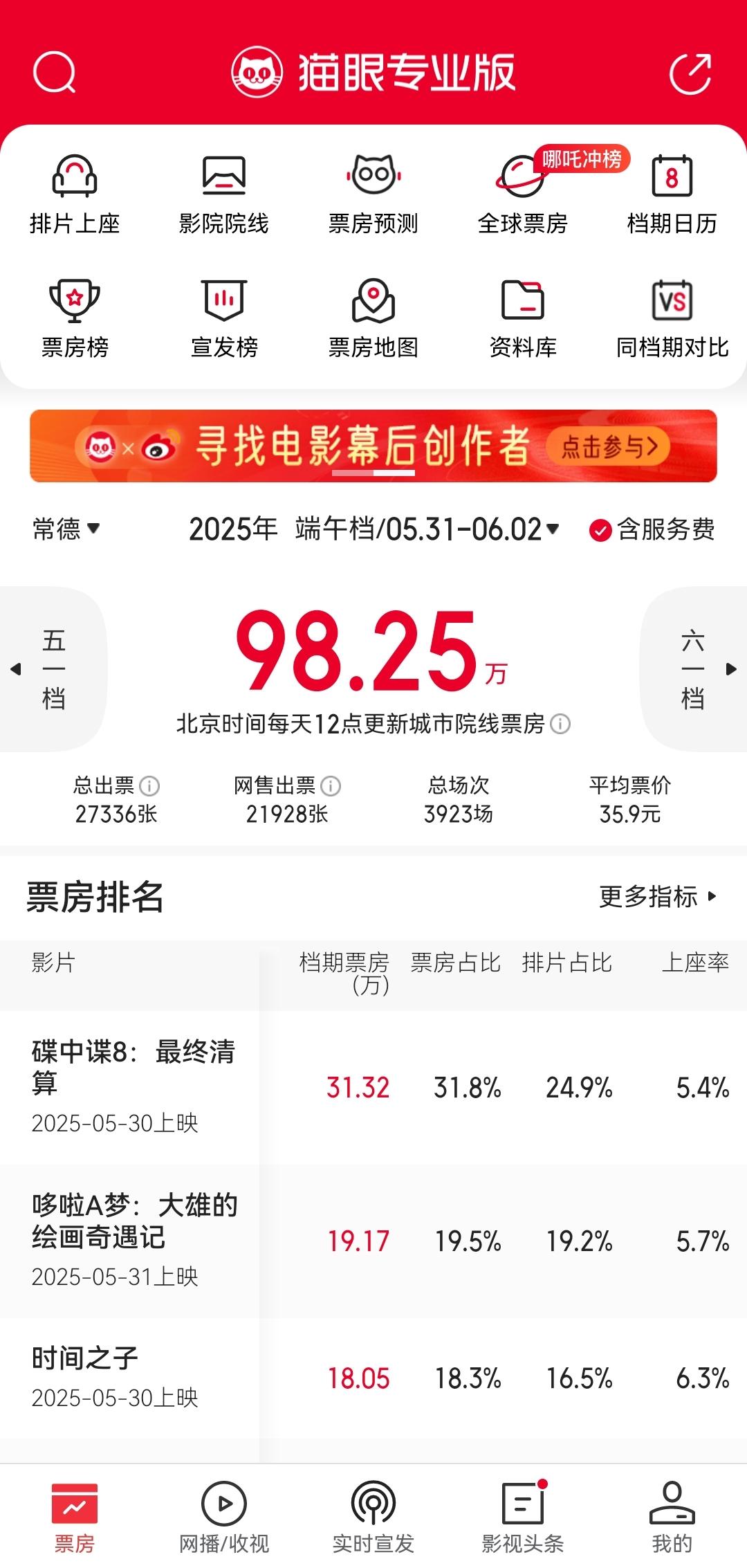Open 票房榜 leaderboard
This screenshot has height=1568, width=747.
(x=75, y=318)
